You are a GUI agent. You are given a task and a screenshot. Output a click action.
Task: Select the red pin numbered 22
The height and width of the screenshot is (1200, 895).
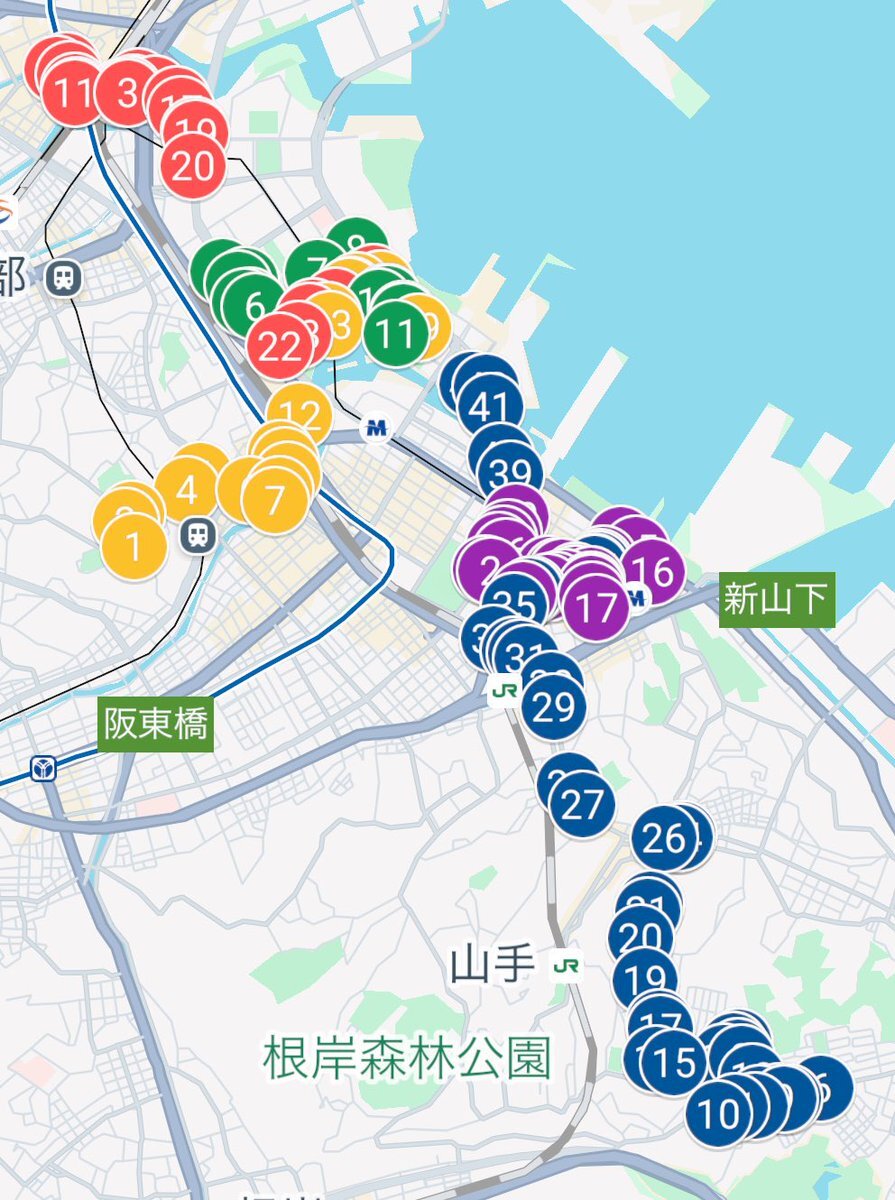280,347
